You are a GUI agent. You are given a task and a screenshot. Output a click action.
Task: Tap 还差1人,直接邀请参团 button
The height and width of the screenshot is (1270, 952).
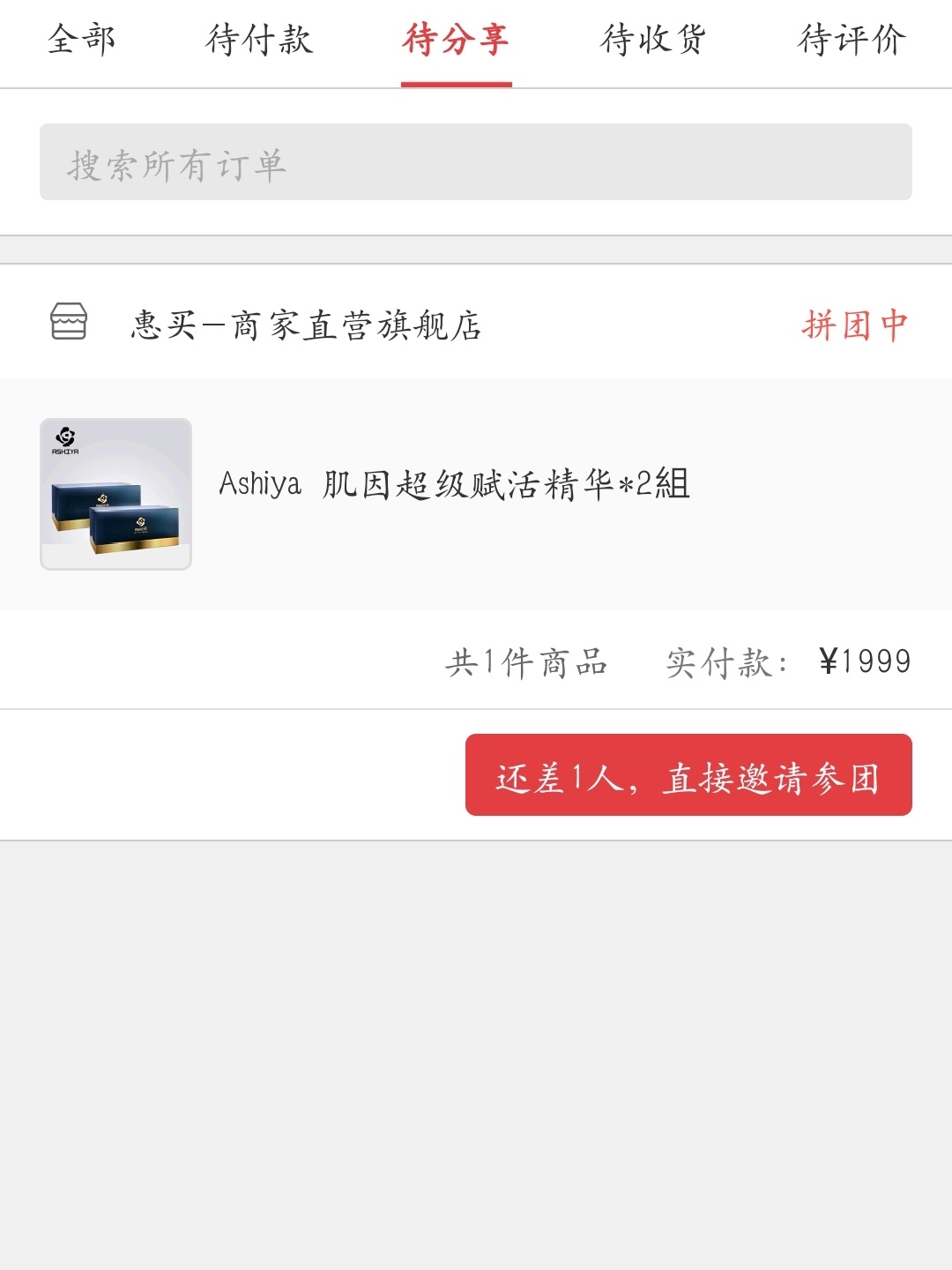[x=688, y=775]
